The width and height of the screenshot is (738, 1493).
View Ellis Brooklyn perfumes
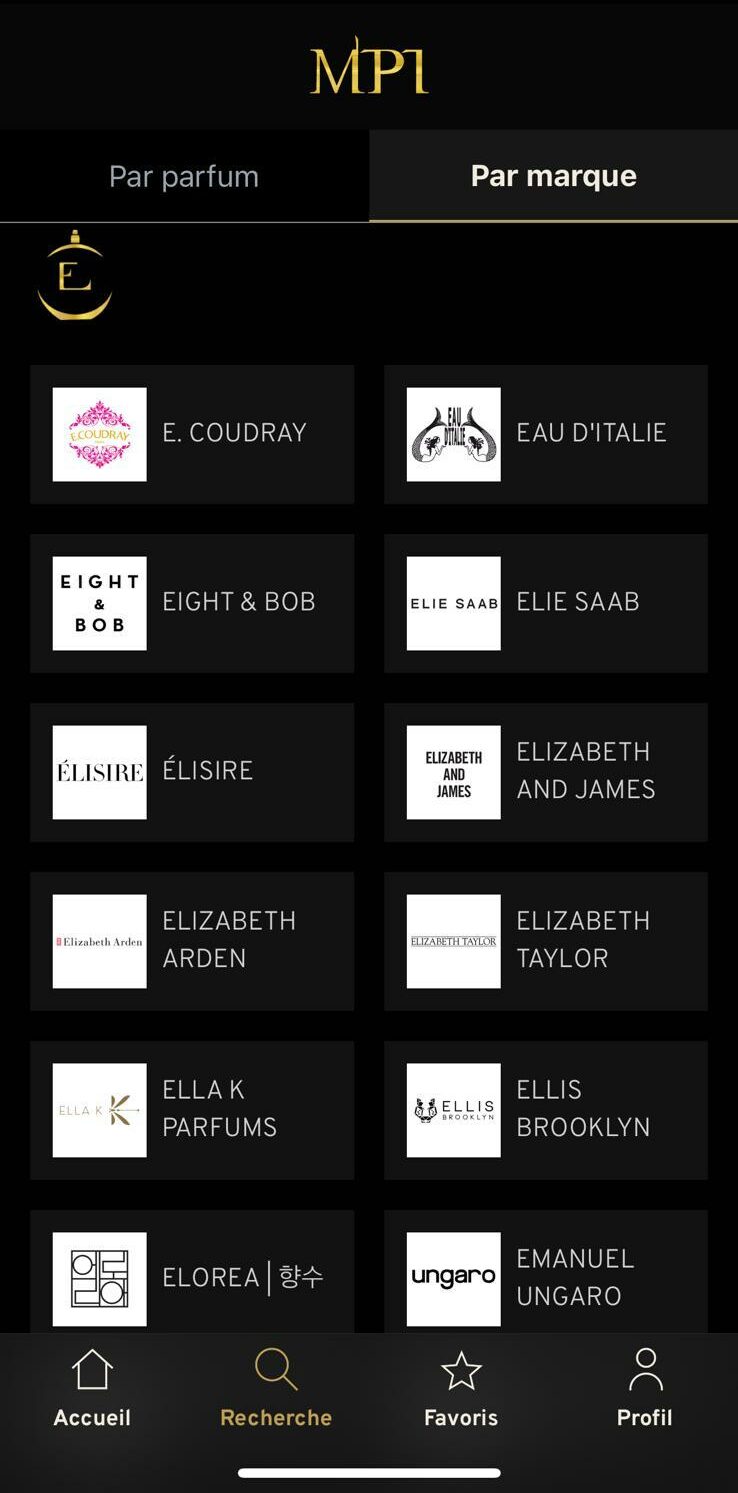click(546, 1110)
